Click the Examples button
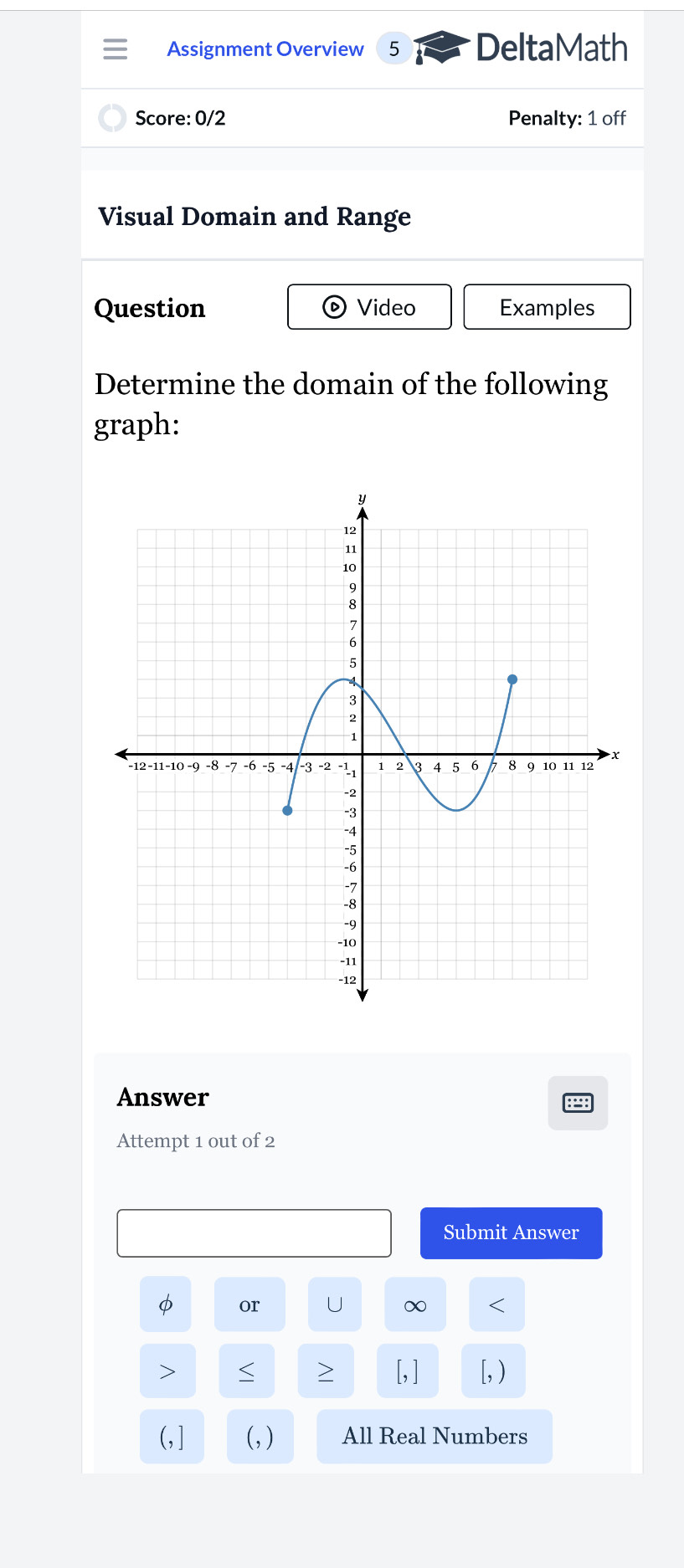Screen dimensions: 684x1568 [547, 307]
